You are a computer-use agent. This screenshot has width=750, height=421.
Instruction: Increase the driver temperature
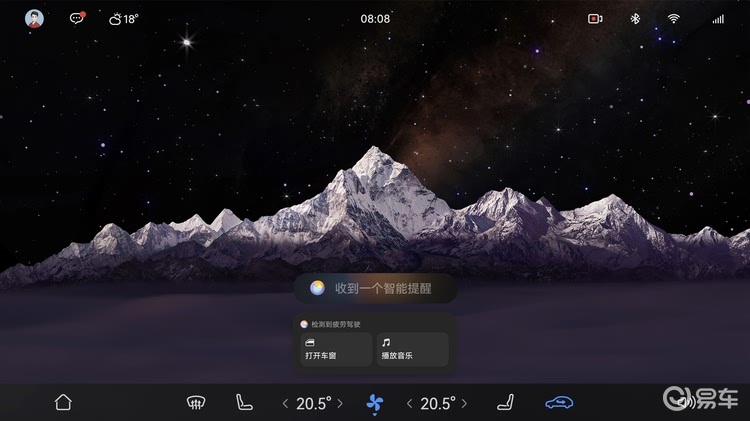tap(340, 404)
